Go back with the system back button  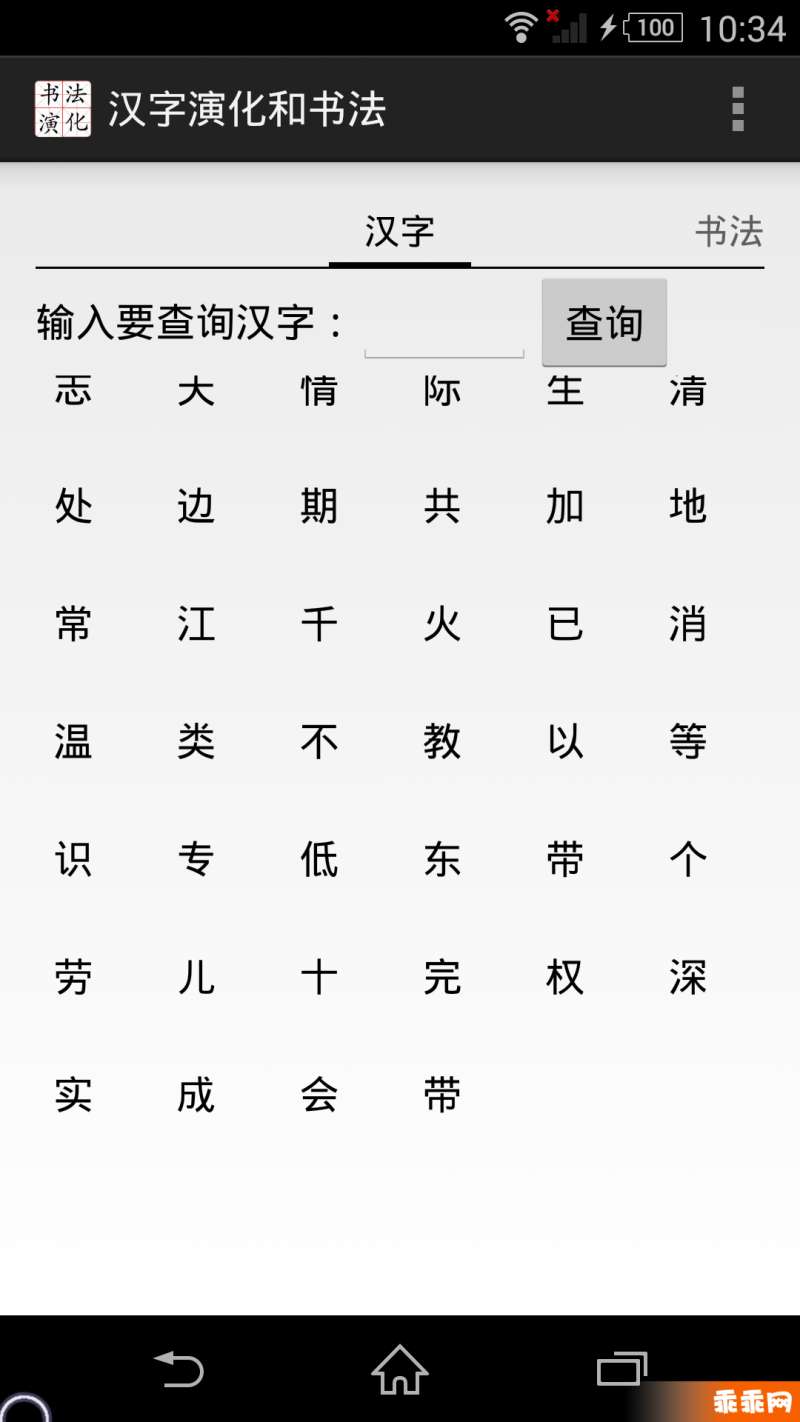coord(179,1369)
